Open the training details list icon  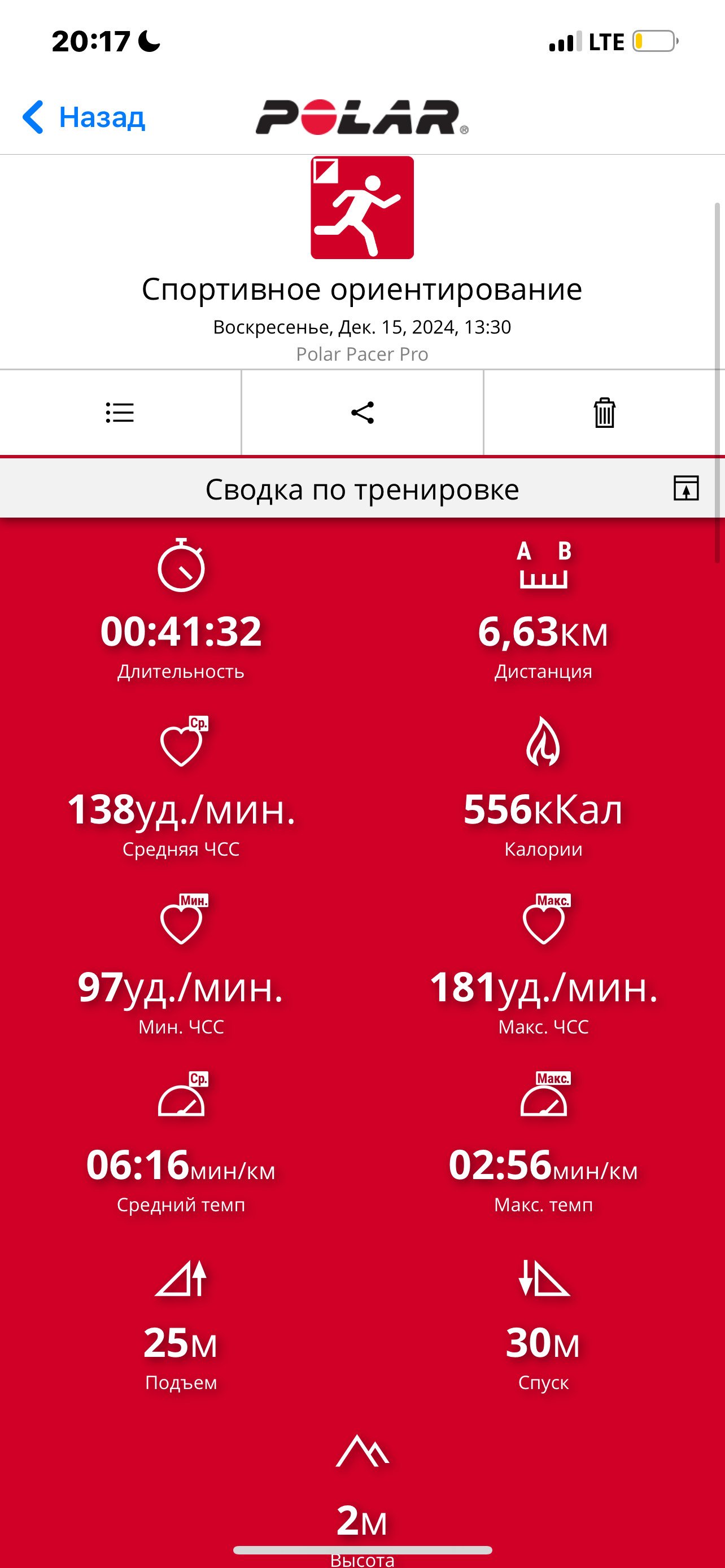120,413
